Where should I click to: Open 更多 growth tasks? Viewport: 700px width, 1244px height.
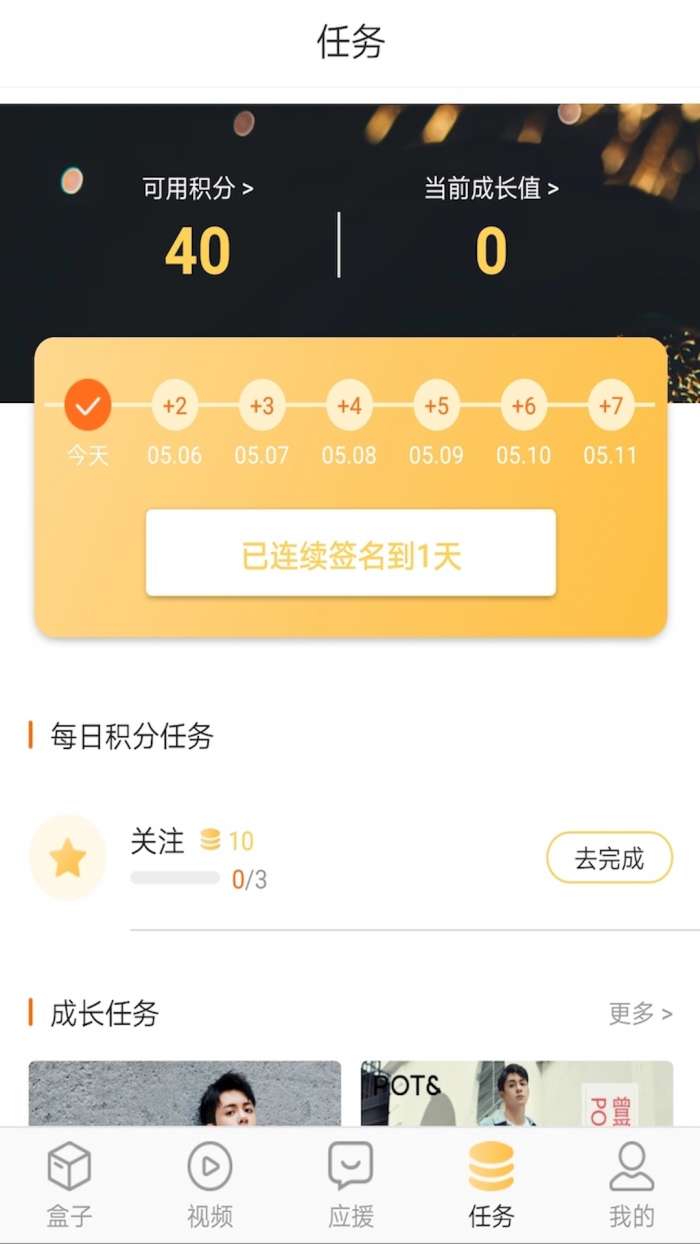640,1014
